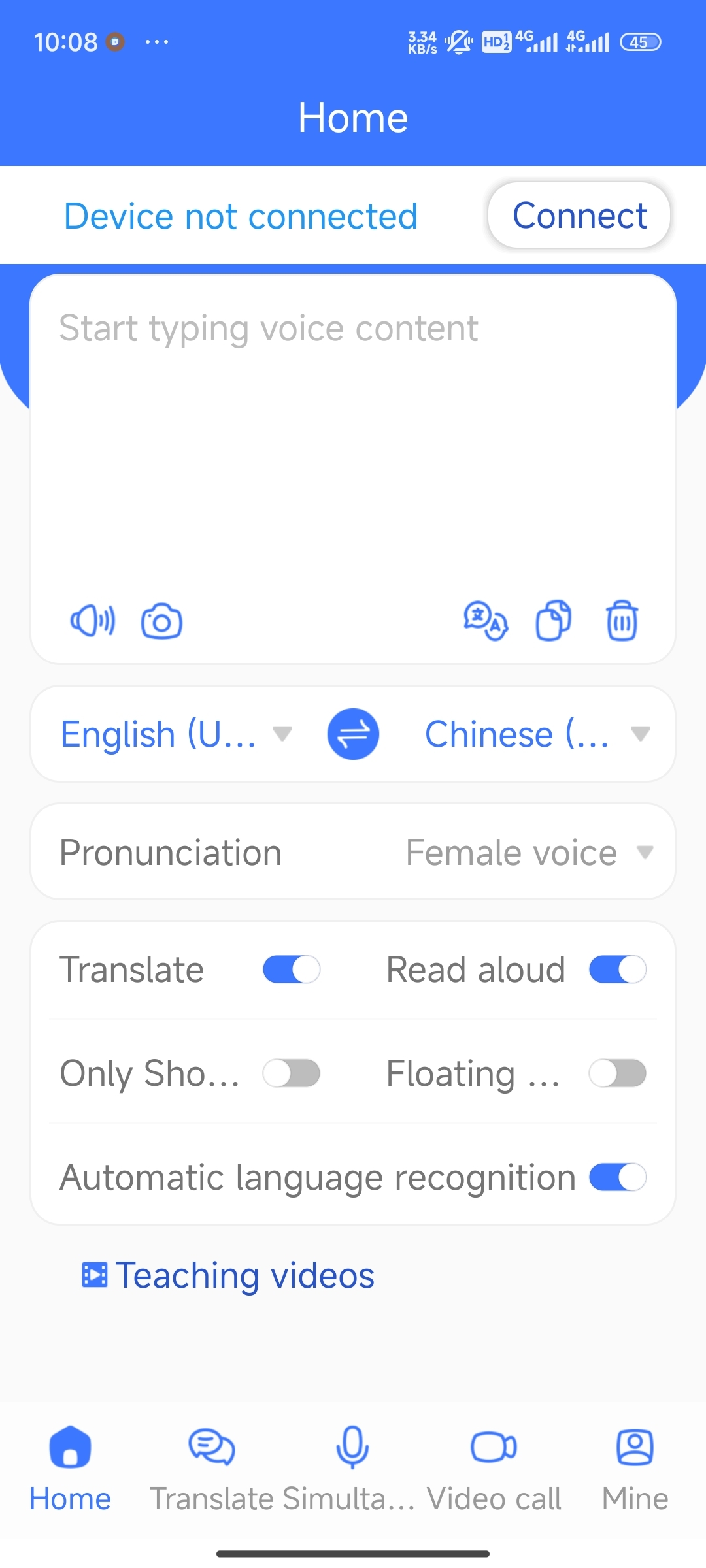The width and height of the screenshot is (706, 1568).
Task: Open the English source language dropdown
Action: (x=176, y=734)
